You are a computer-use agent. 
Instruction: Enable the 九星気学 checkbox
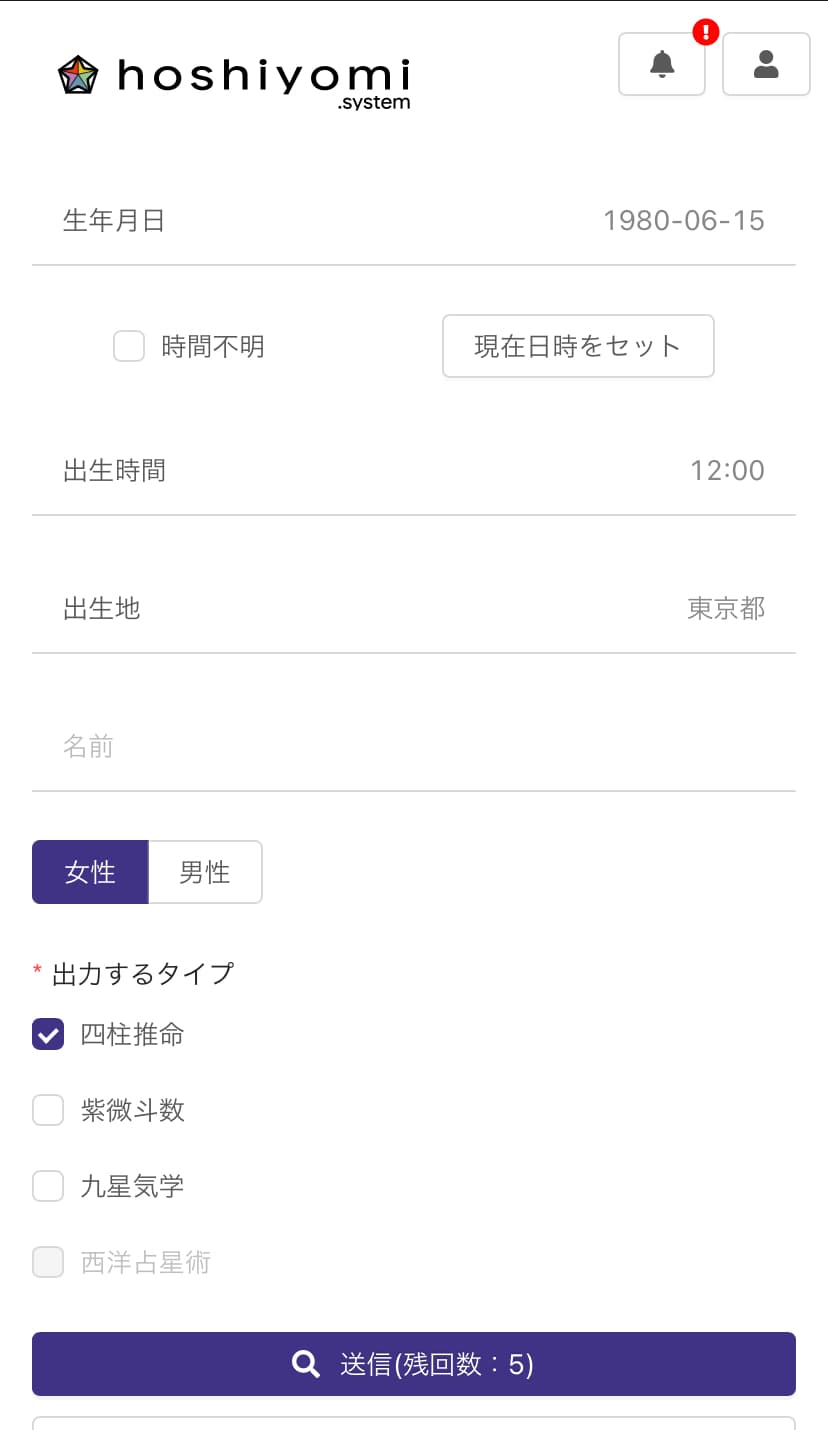click(x=47, y=1186)
